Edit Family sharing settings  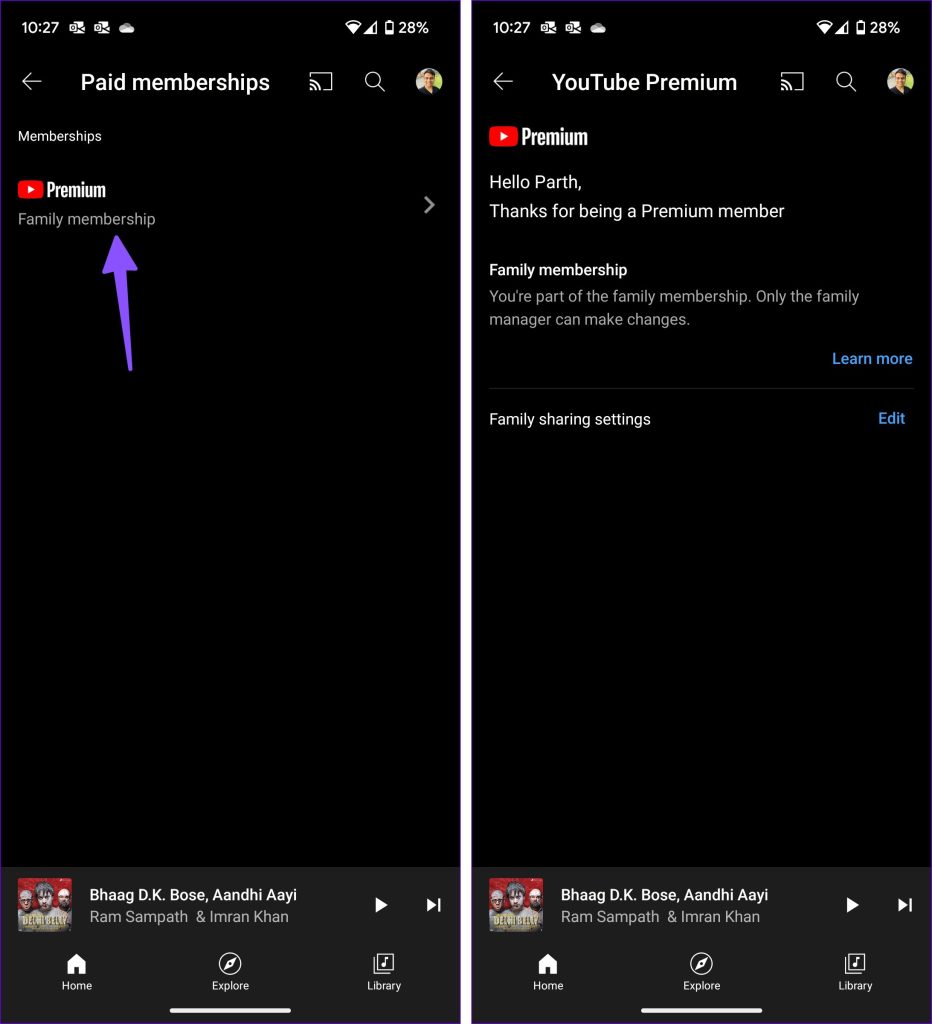(x=891, y=418)
